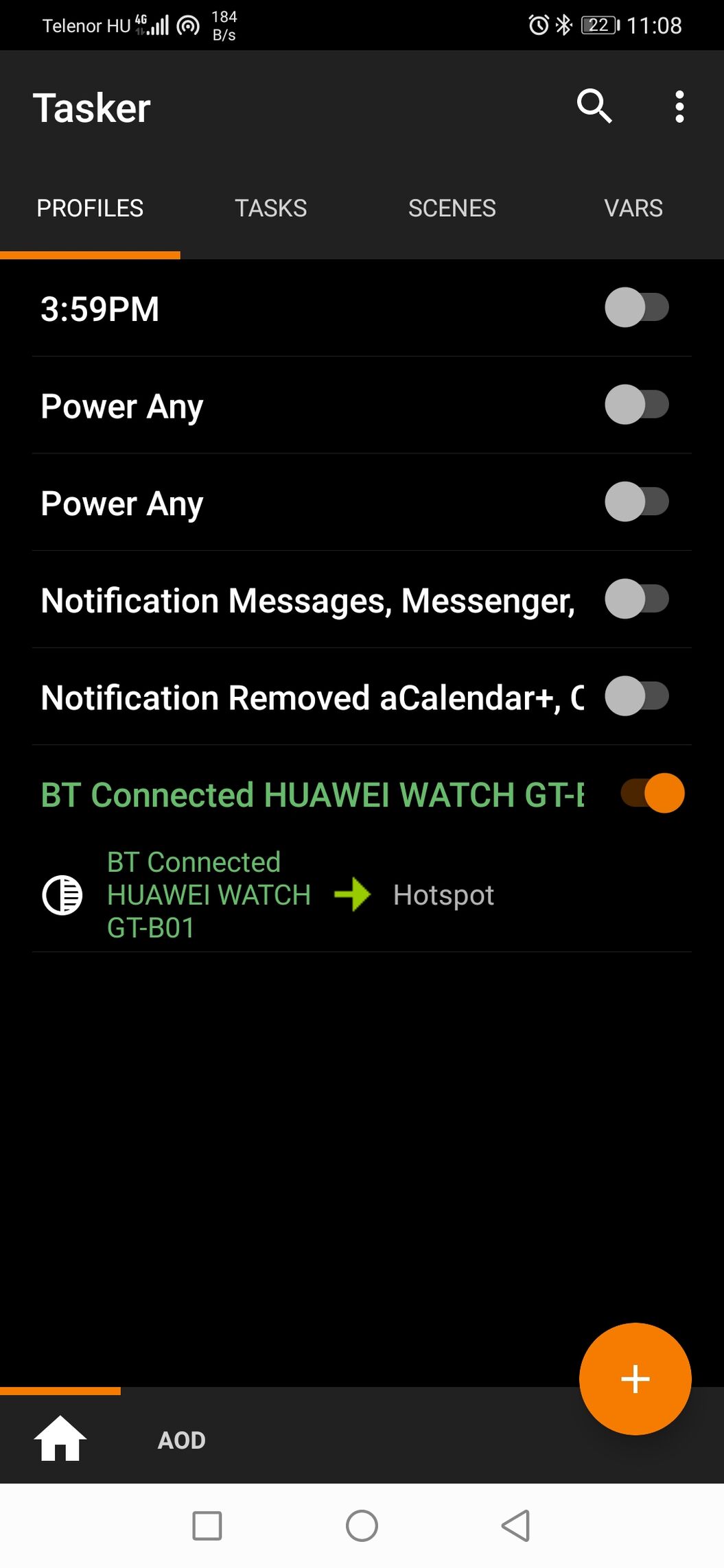Open the Notification Messages, Messenger profile row
The height and width of the screenshot is (1568, 724).
[x=307, y=601]
